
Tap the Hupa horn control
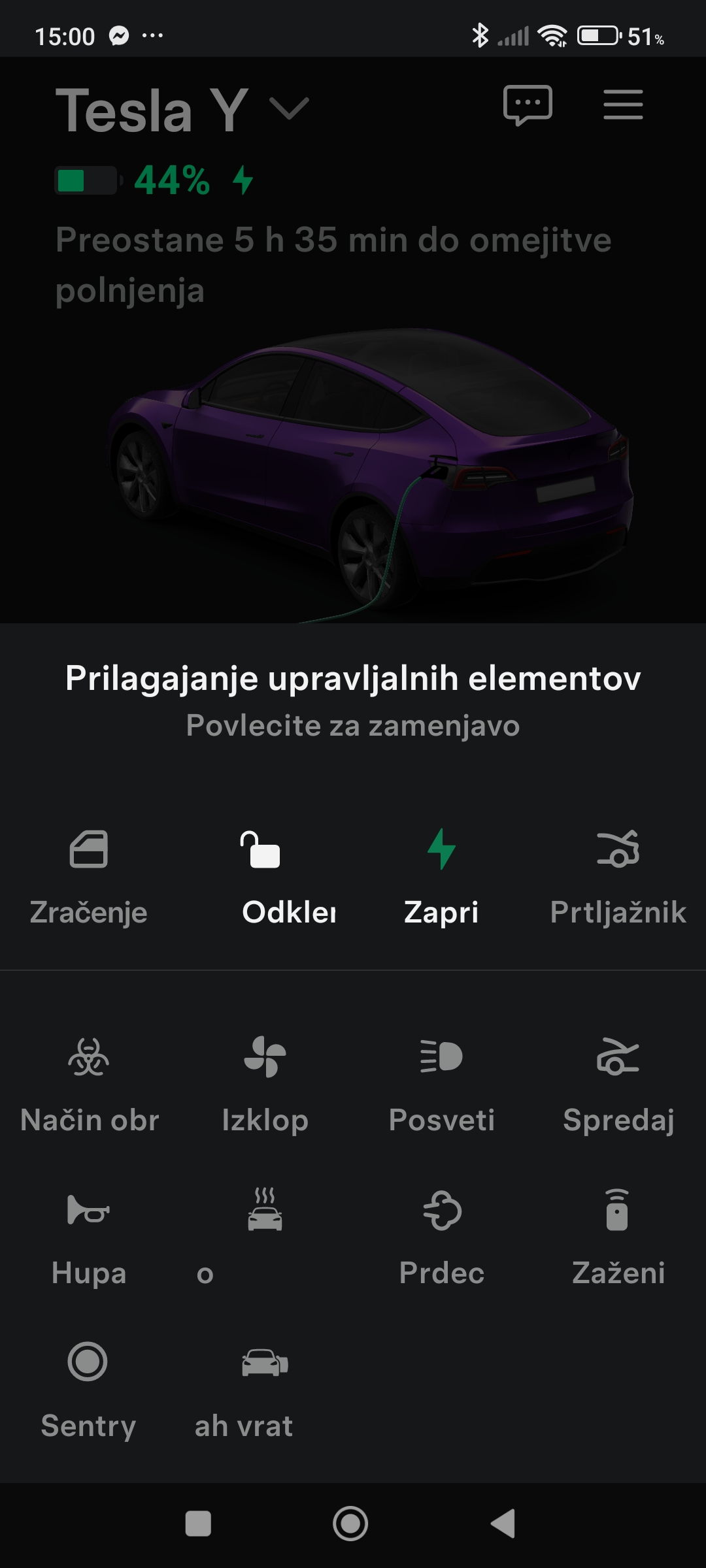coord(88,1238)
